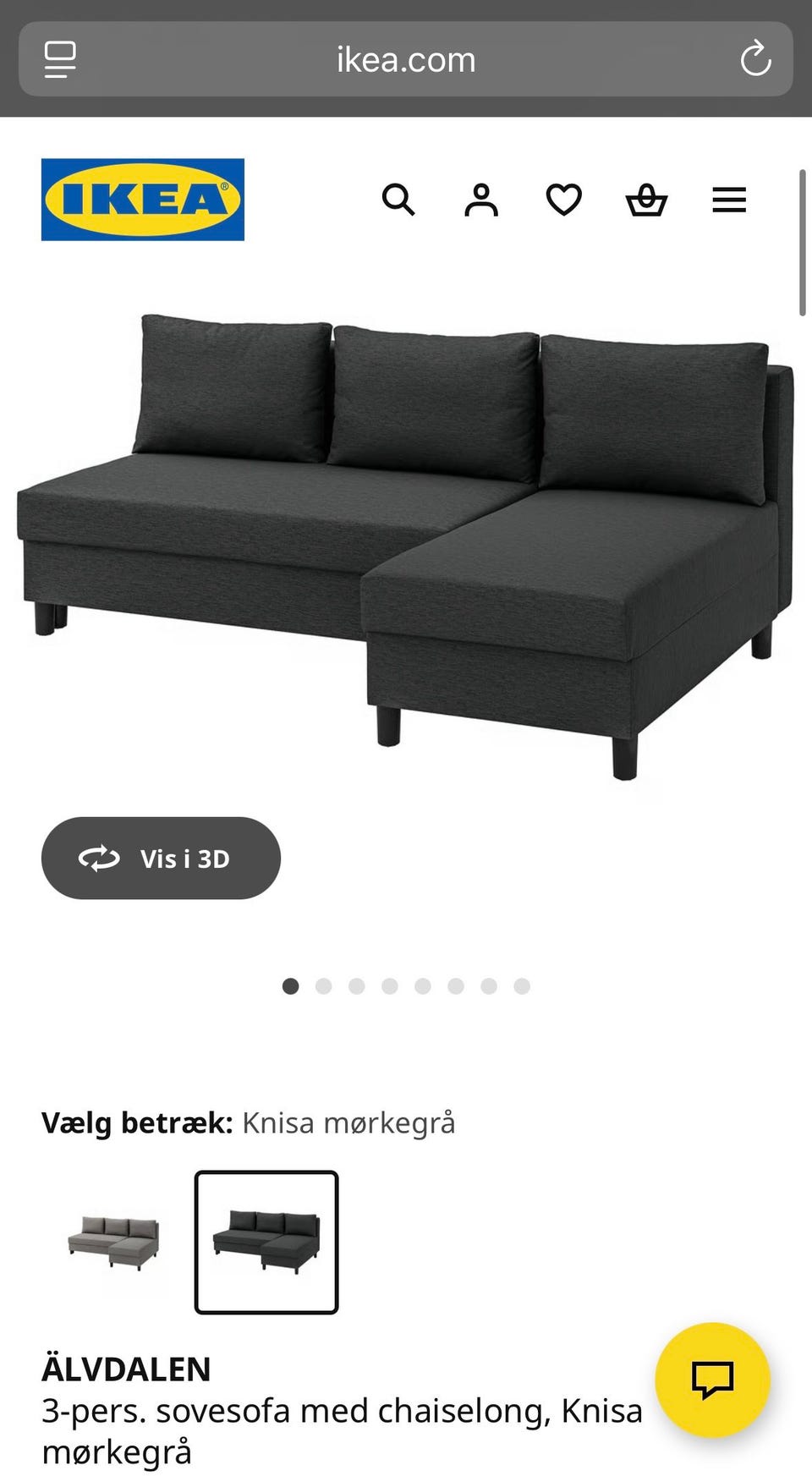Show the browser tabs overview
Viewport: 812px width, 1476px height.
coord(58,59)
